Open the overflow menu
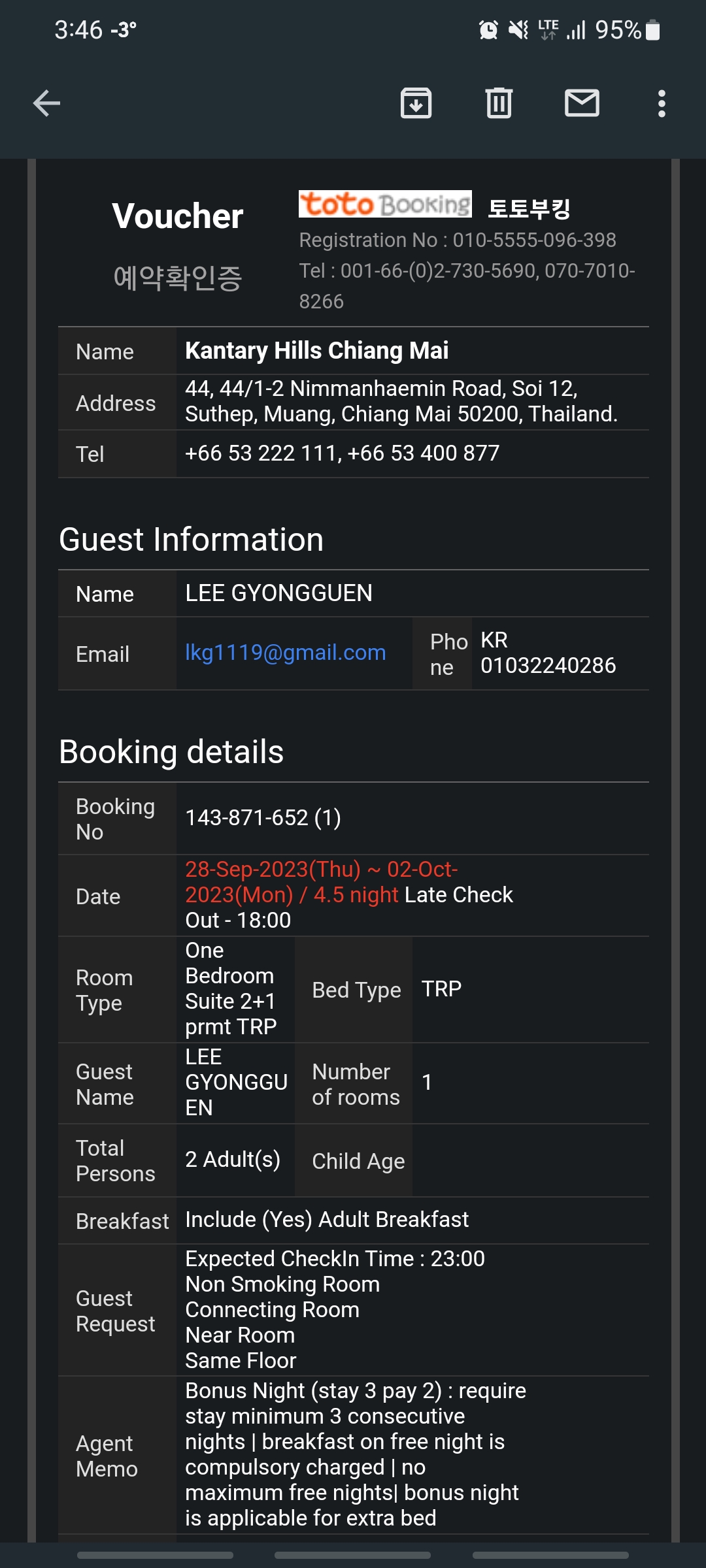 pyautogui.click(x=662, y=103)
